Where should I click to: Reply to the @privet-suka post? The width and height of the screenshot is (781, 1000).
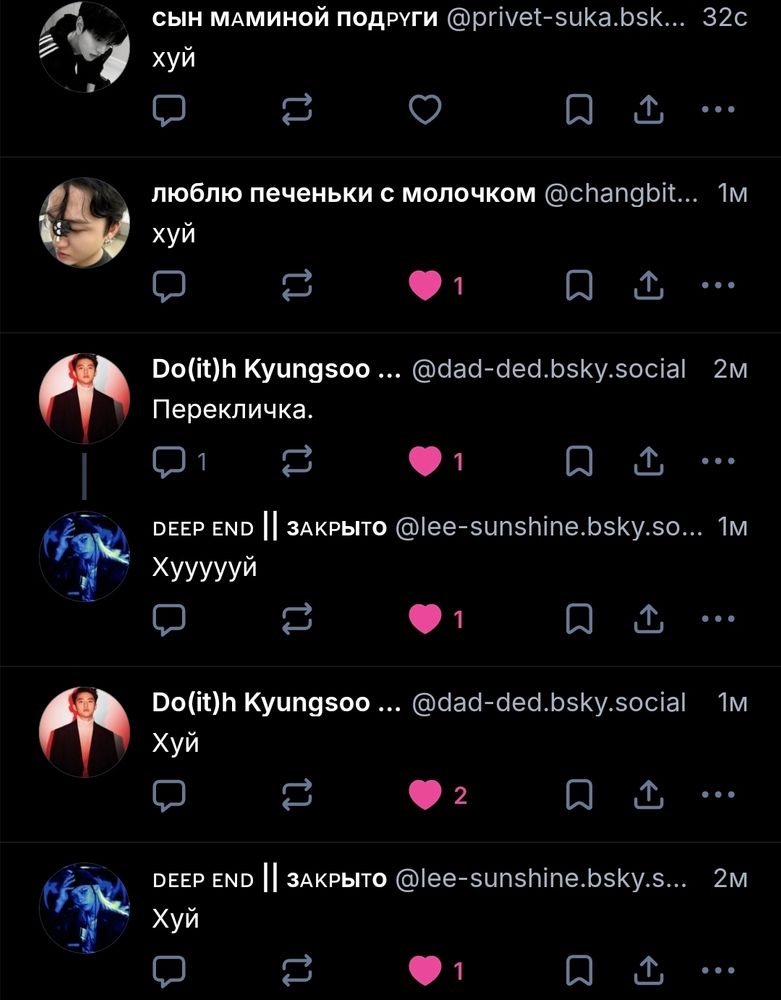coord(169,110)
